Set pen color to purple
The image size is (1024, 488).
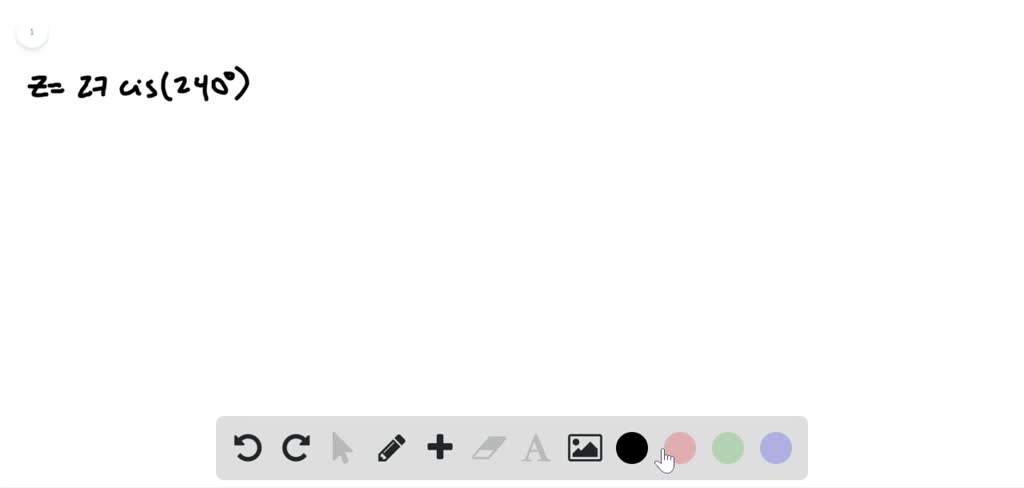(x=776, y=448)
